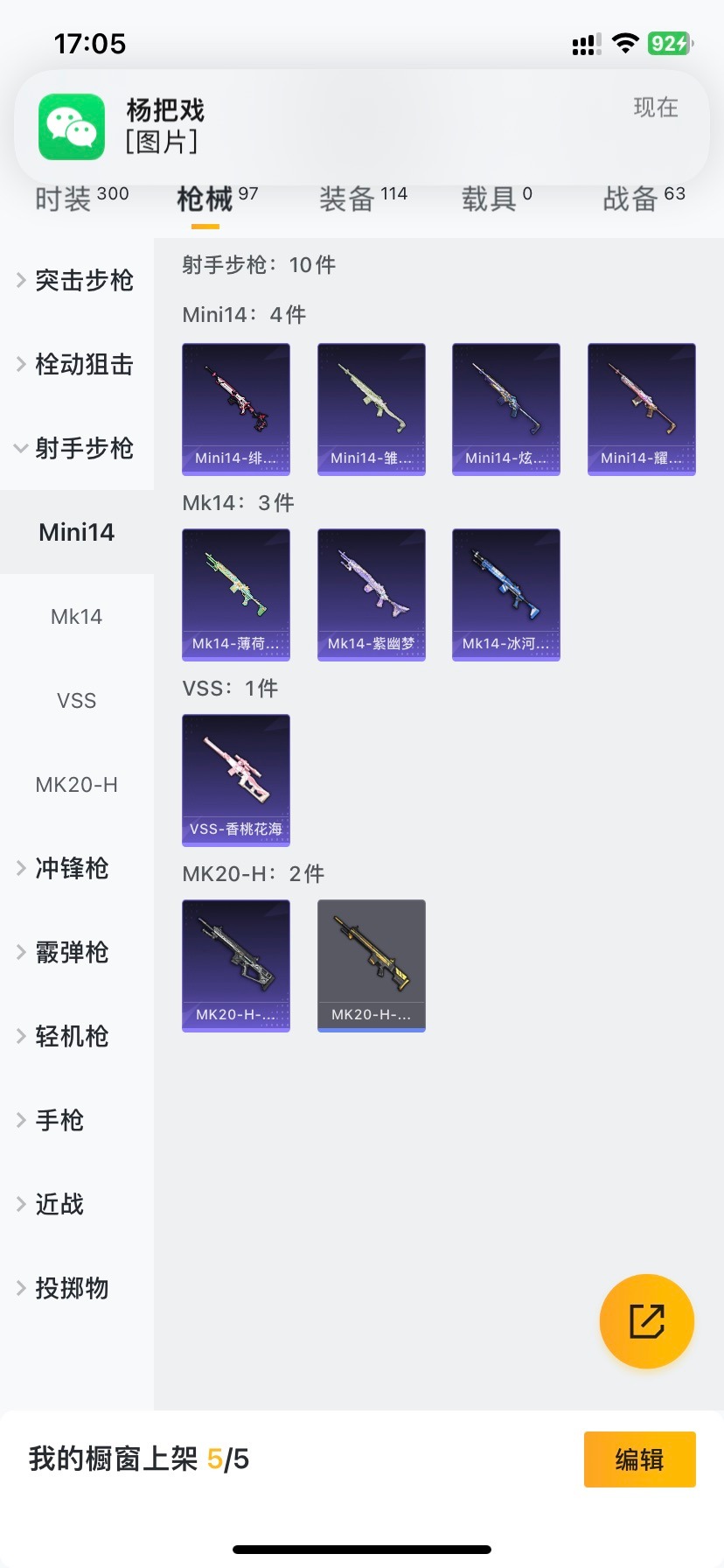This screenshot has height=1568, width=724.
Task: Expand the 冲锋枪 category
Action: tap(72, 868)
